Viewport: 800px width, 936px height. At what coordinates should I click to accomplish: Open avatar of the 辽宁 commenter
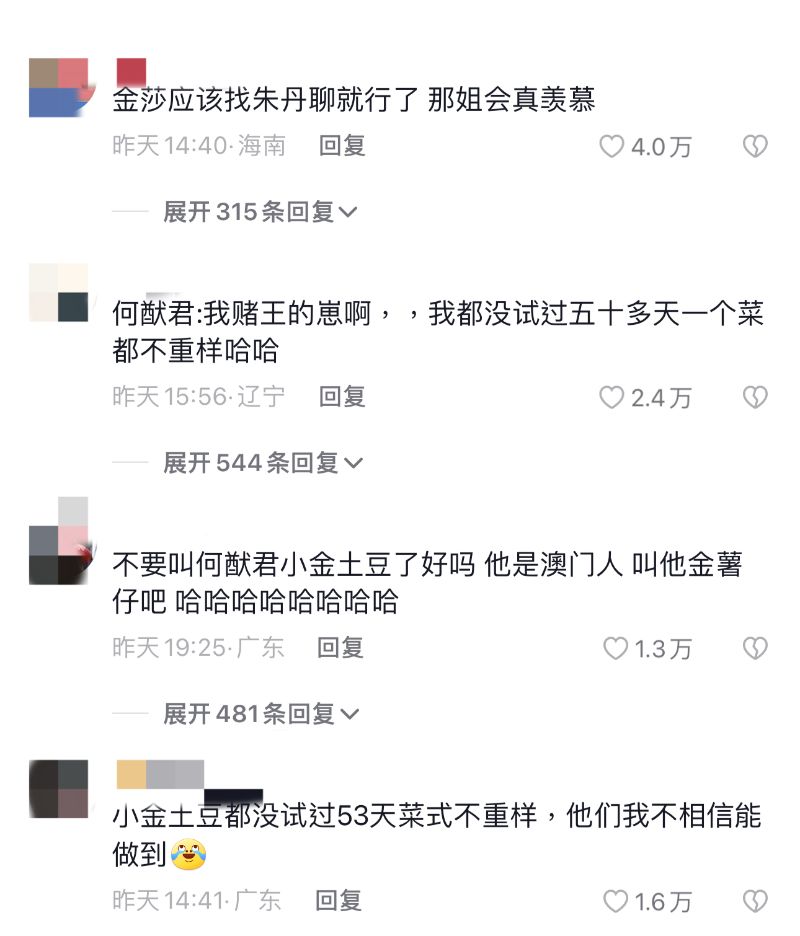coord(59,292)
